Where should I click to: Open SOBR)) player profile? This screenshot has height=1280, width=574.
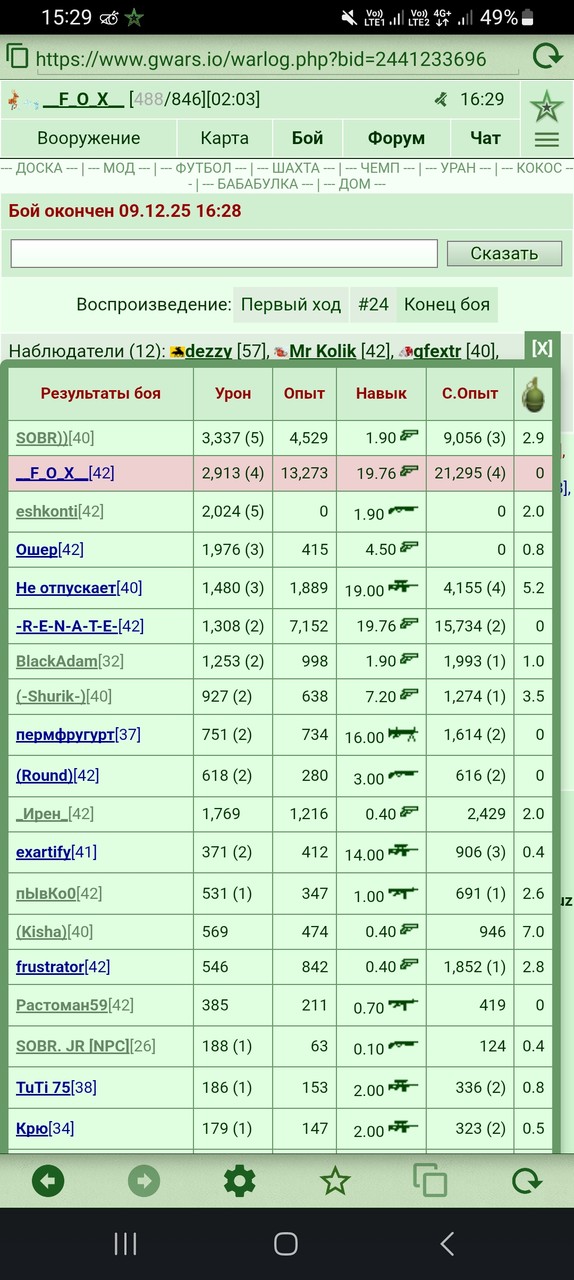tap(55, 437)
